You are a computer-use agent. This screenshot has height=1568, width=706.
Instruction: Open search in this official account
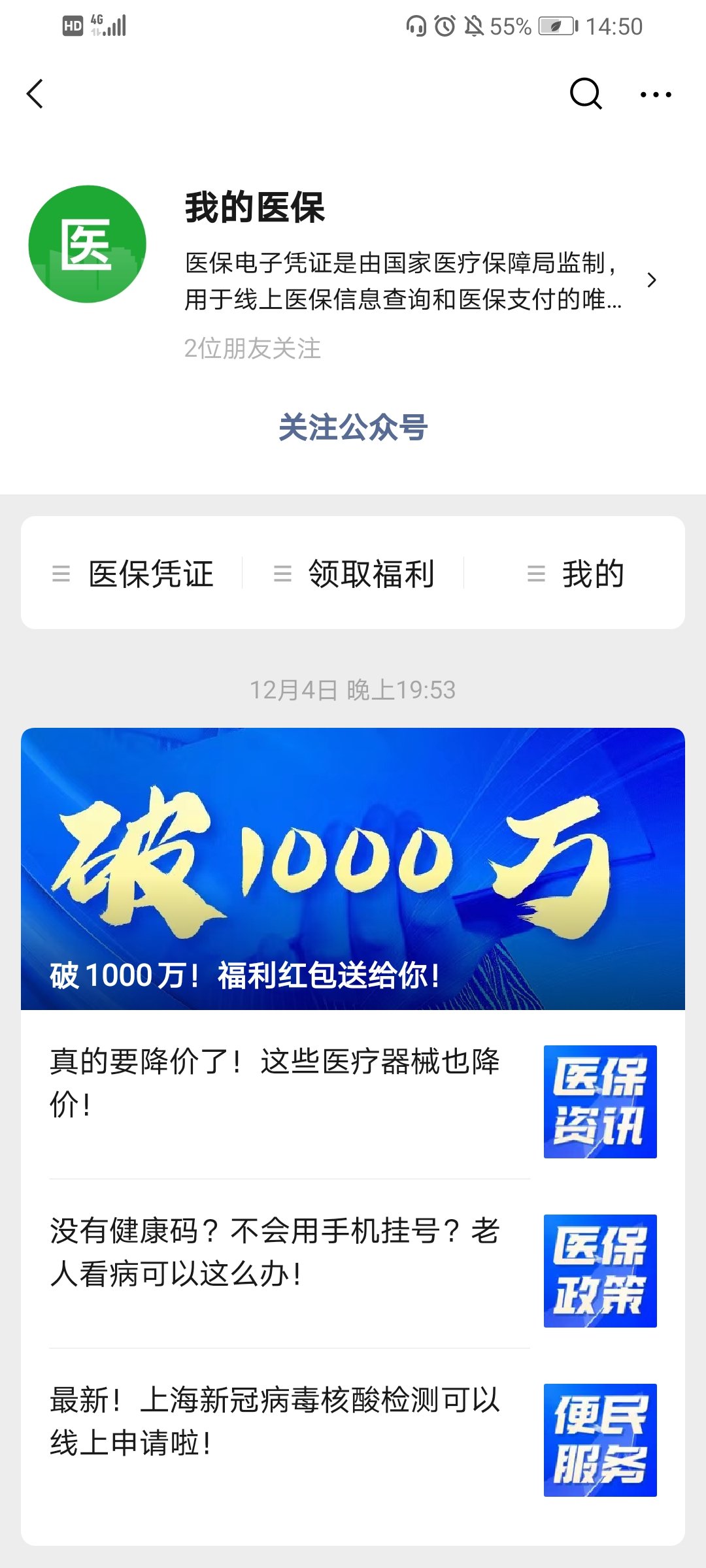(x=585, y=94)
